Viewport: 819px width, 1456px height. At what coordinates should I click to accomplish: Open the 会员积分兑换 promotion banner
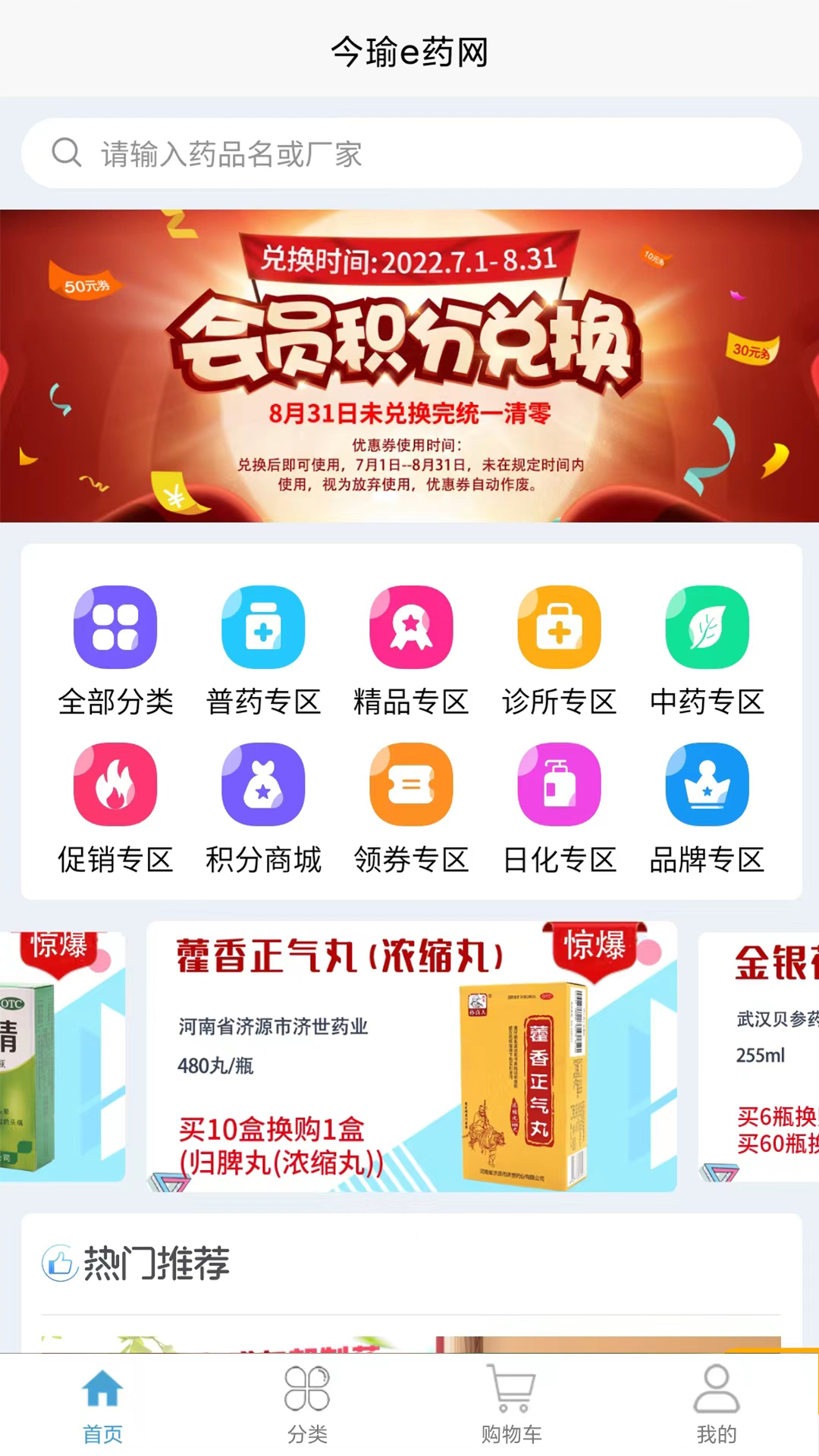pyautogui.click(x=409, y=366)
